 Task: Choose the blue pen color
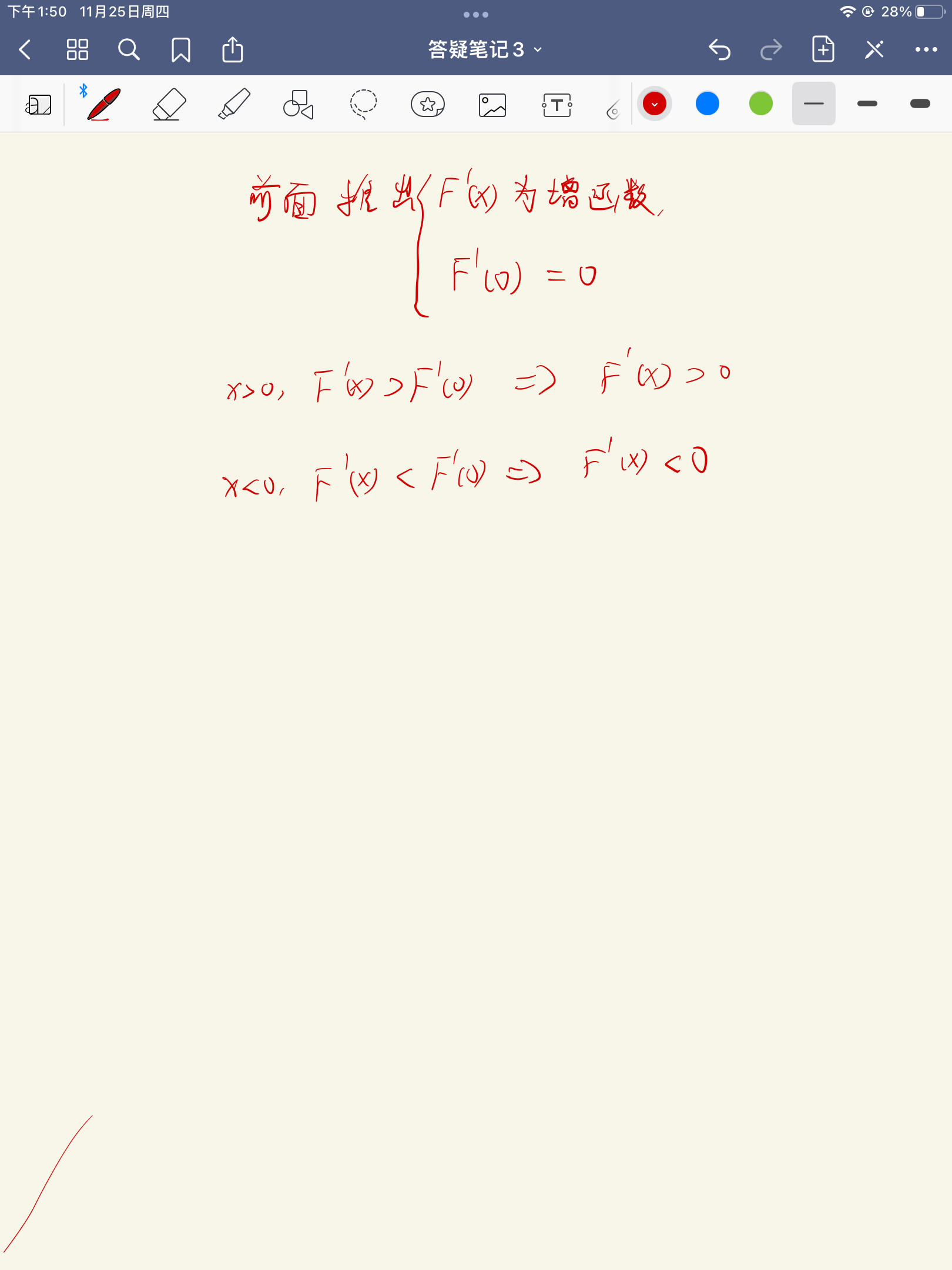[x=707, y=103]
